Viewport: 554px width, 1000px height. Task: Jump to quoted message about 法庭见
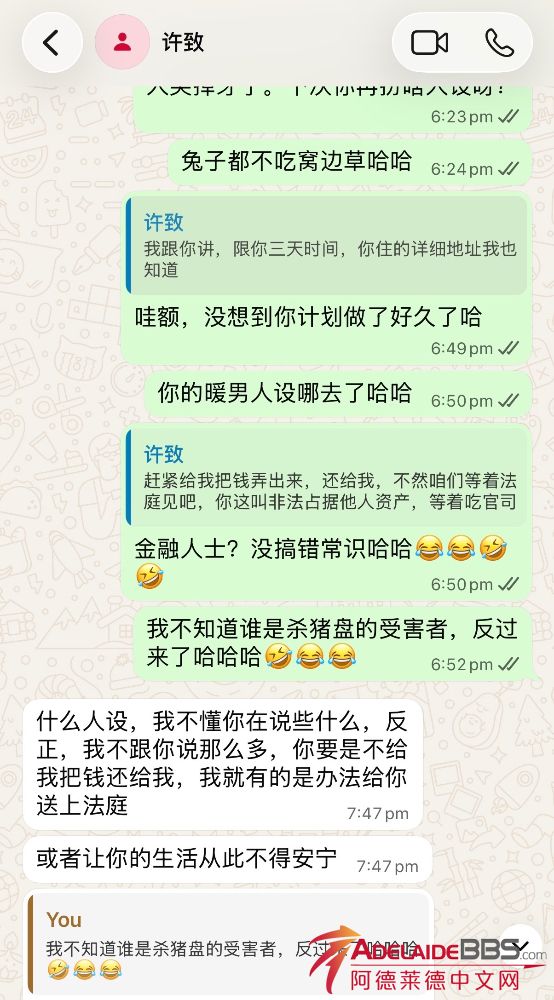click(326, 477)
